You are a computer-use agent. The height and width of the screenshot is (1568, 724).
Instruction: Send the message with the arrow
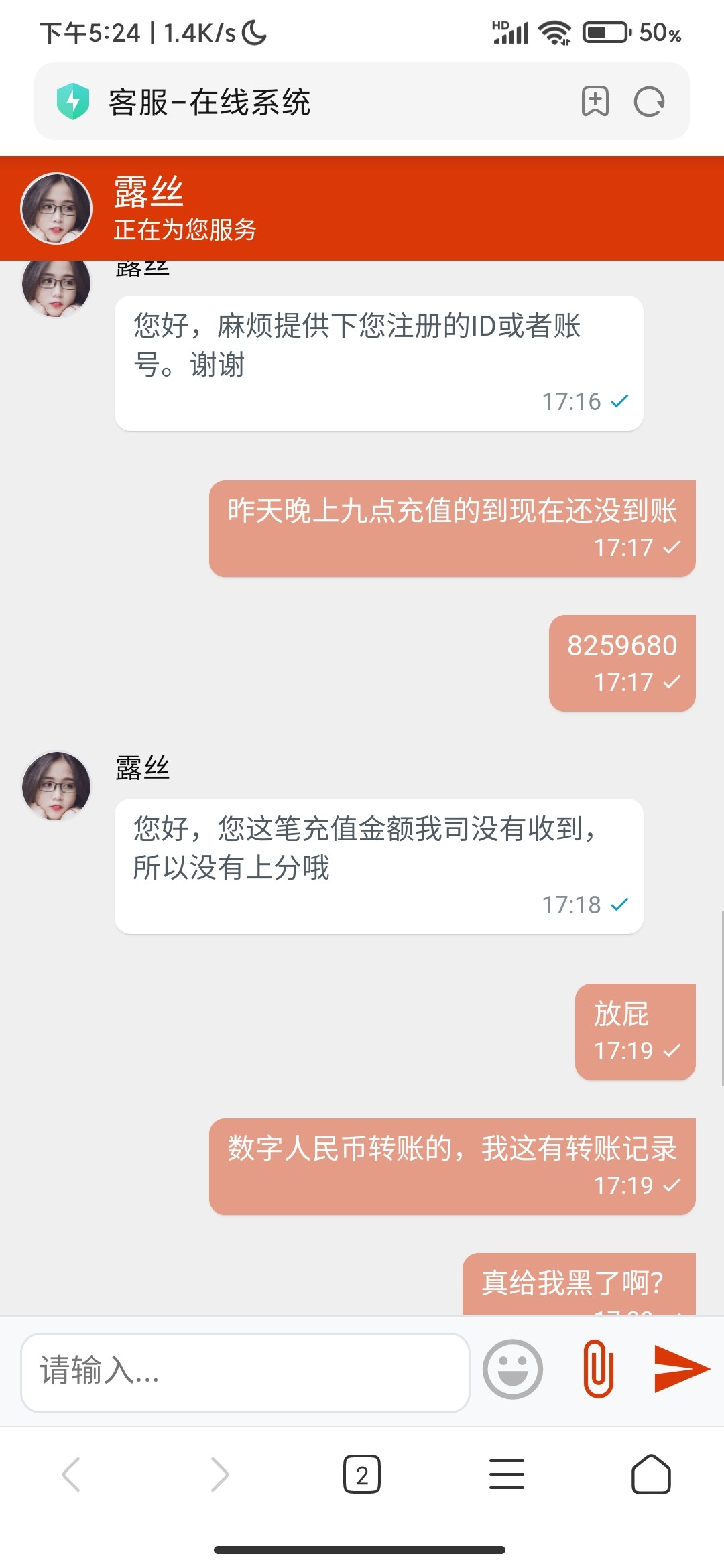681,1369
